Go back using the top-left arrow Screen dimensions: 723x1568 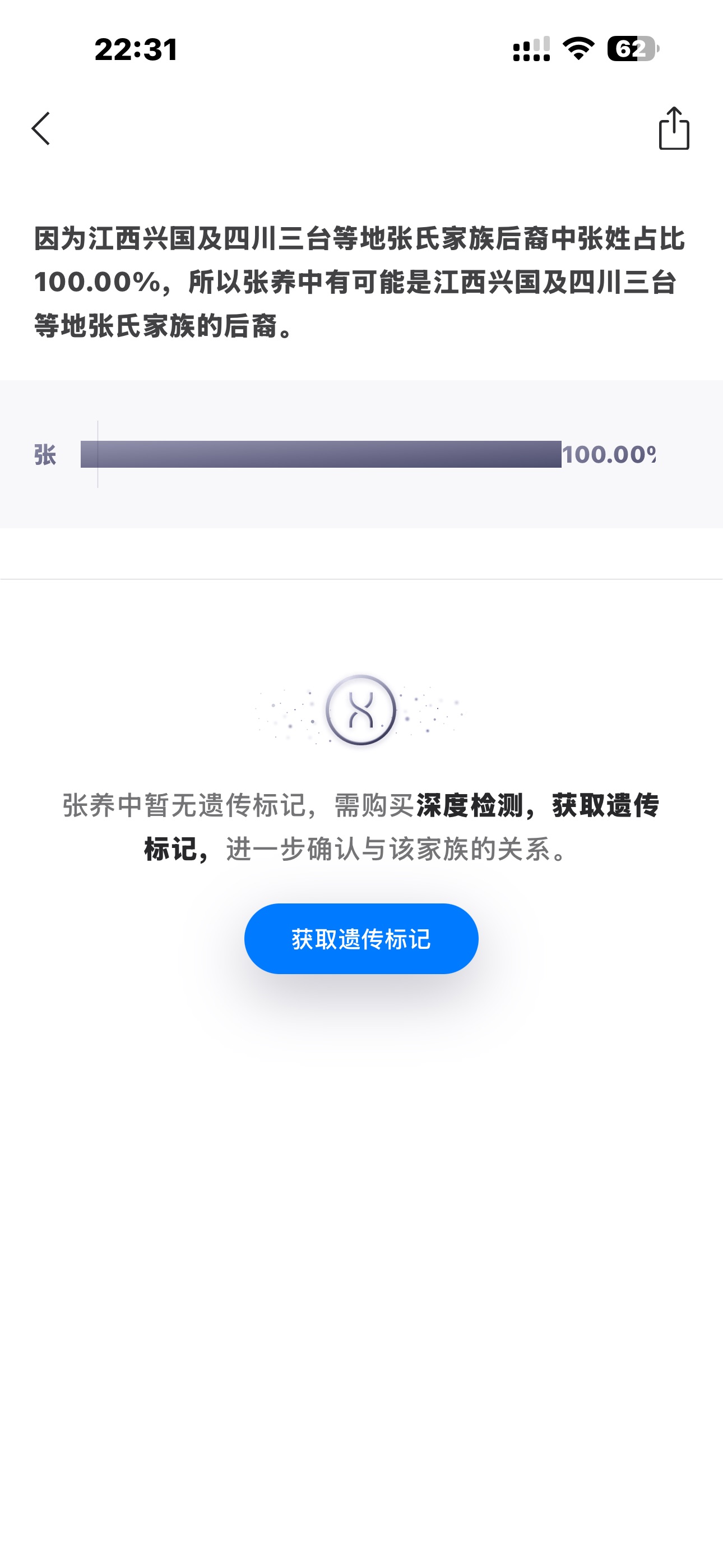(x=41, y=128)
